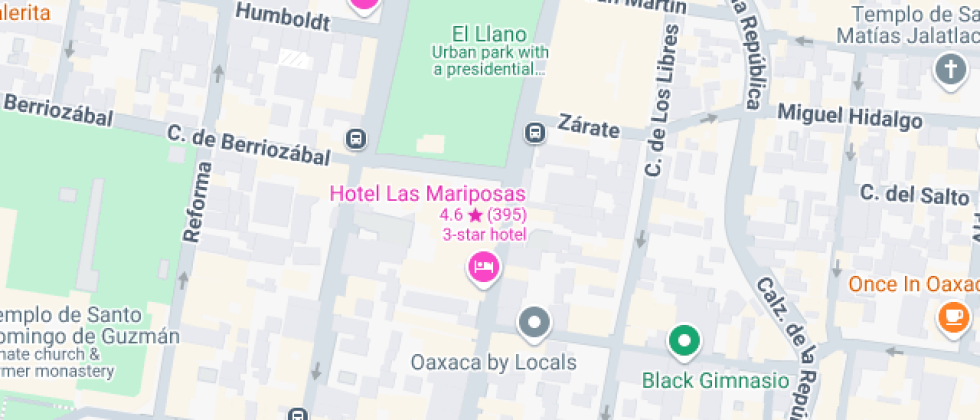
Task: Select the Hotel Las Mariposas map pin
Action: pos(485,267)
